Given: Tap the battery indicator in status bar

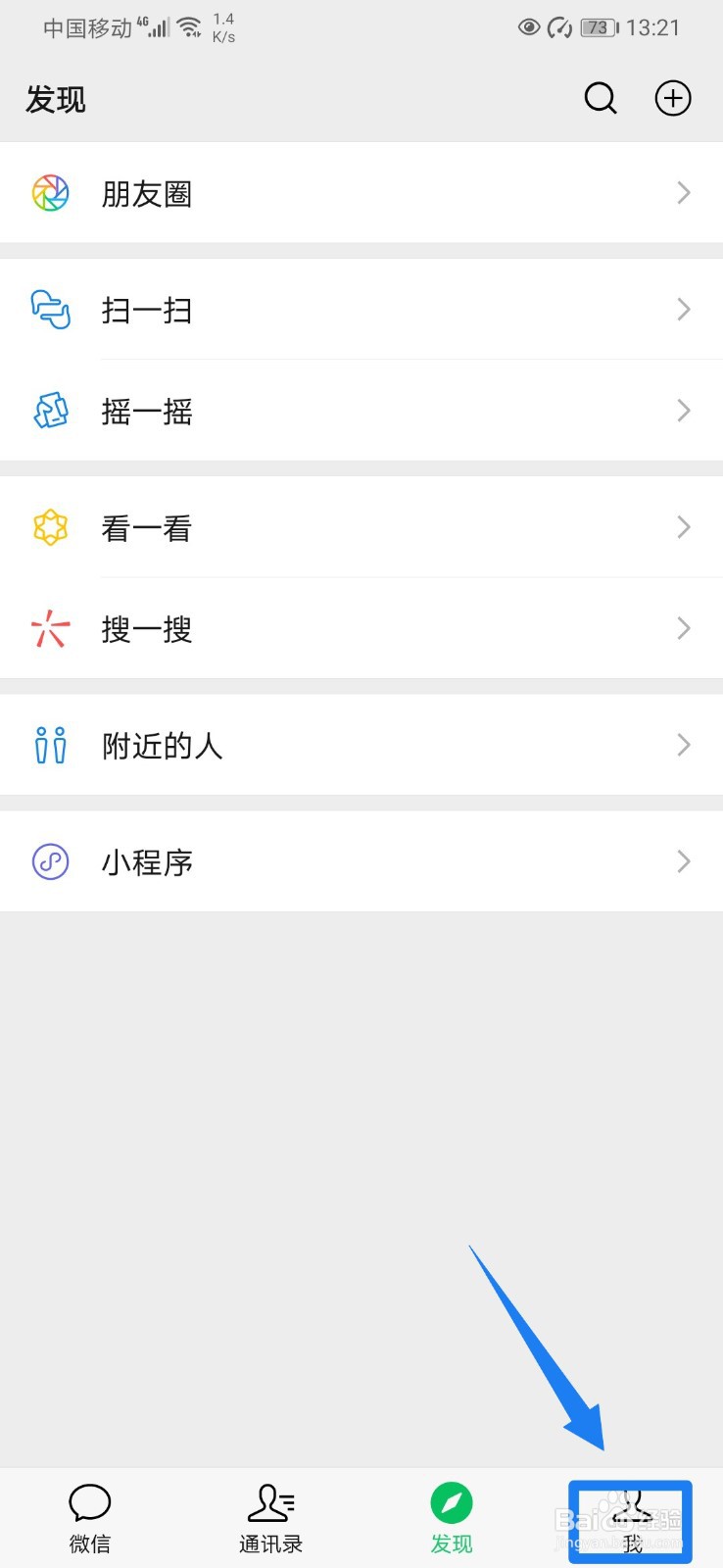Looking at the screenshot, I should [598, 27].
